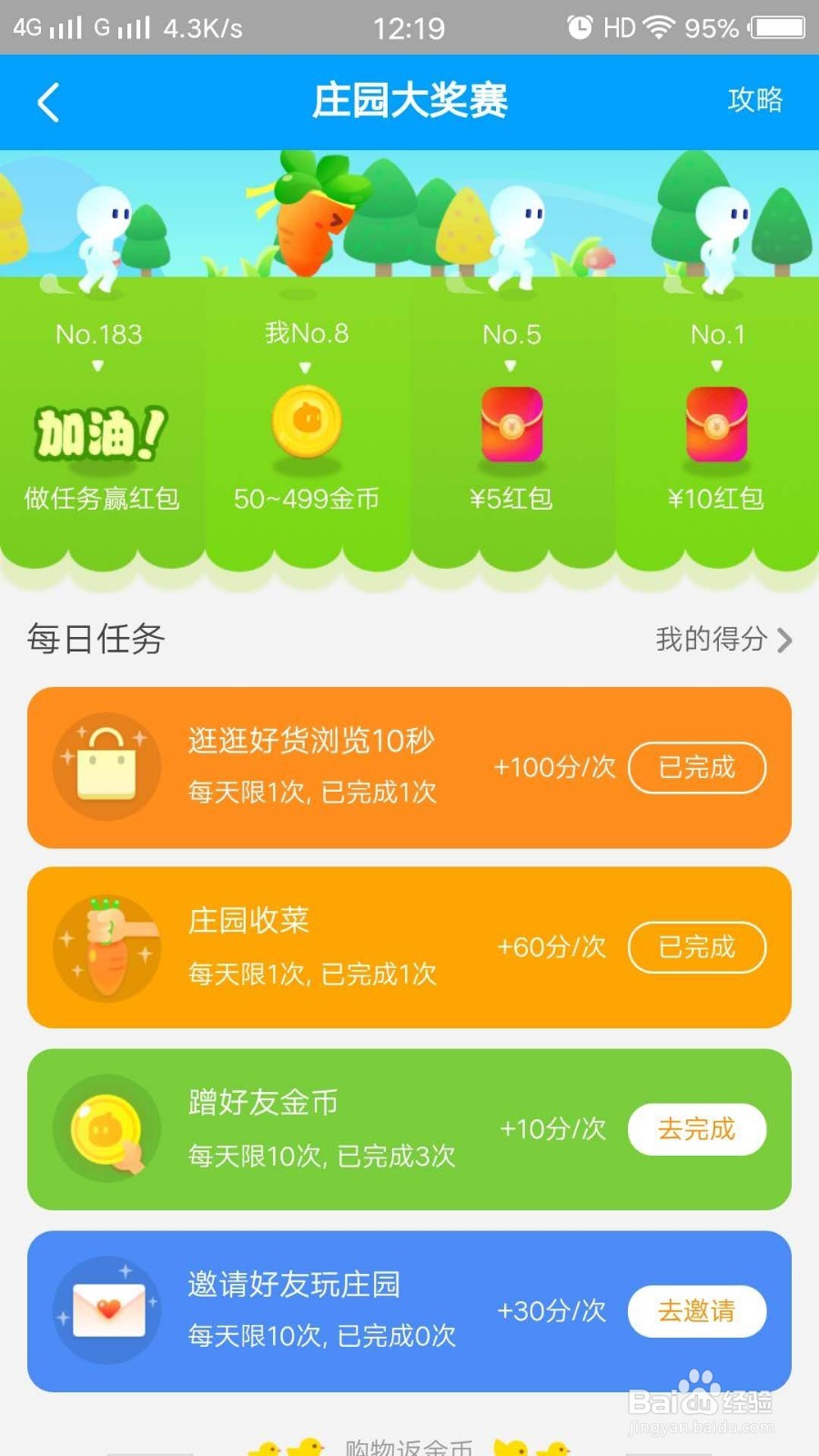Tap 去完成 for 蹭好友金币 task
Image resolution: width=819 pixels, height=1456 pixels.
(697, 1129)
